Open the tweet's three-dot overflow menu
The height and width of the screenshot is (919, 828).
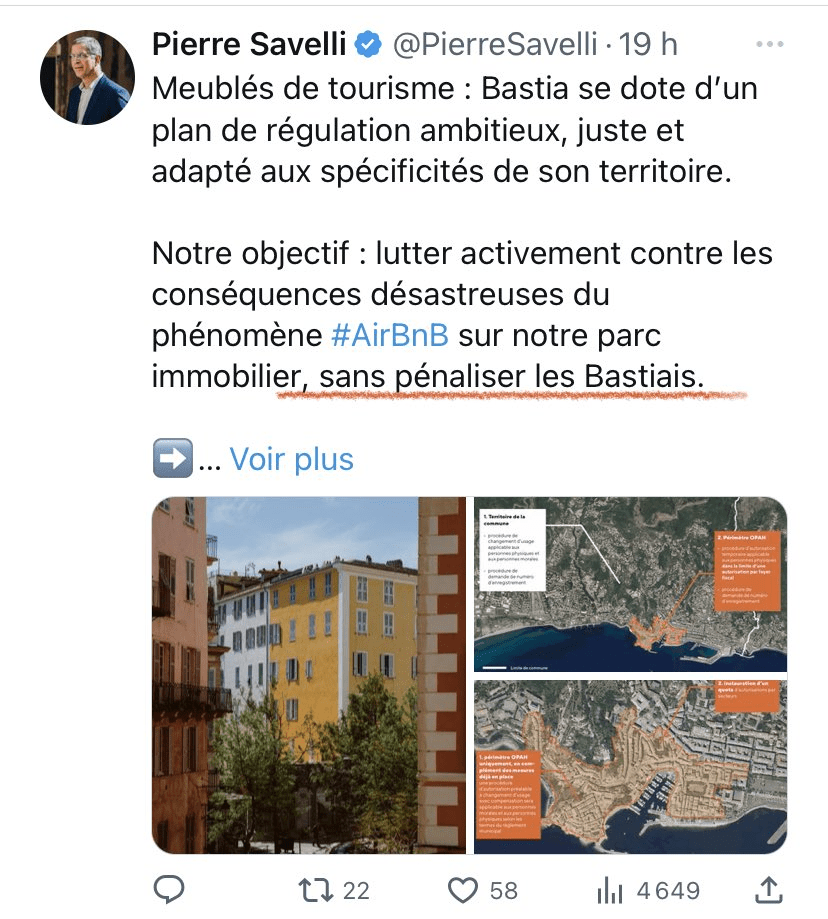coord(769,45)
